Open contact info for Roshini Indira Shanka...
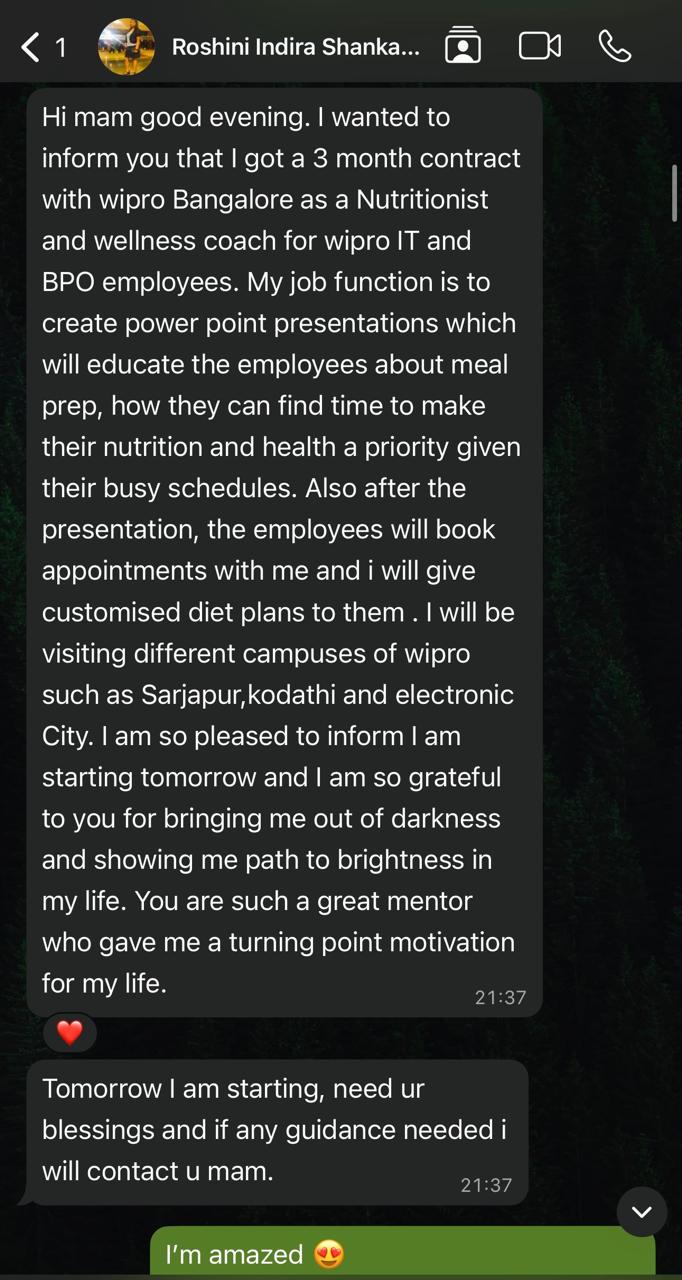The height and width of the screenshot is (1280, 682). [295, 47]
